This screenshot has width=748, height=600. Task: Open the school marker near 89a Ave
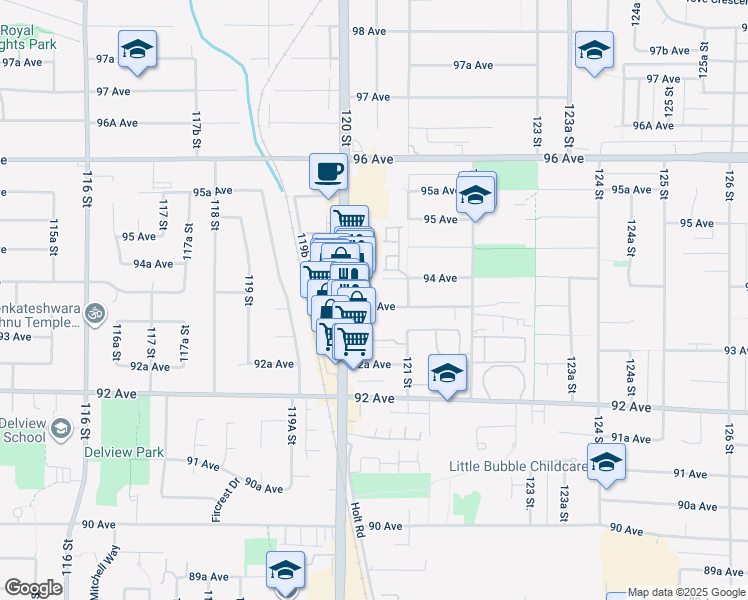tap(286, 570)
